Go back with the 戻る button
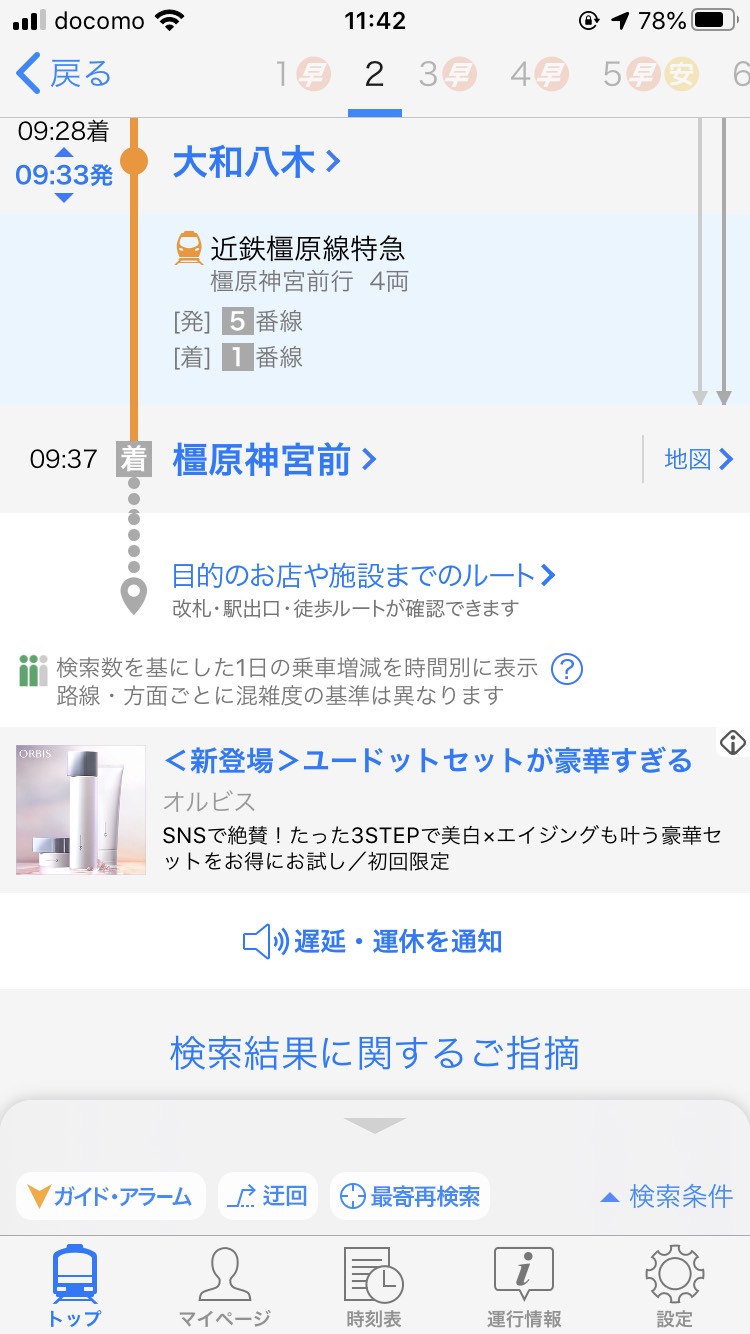This screenshot has height=1334, width=750. tap(65, 74)
